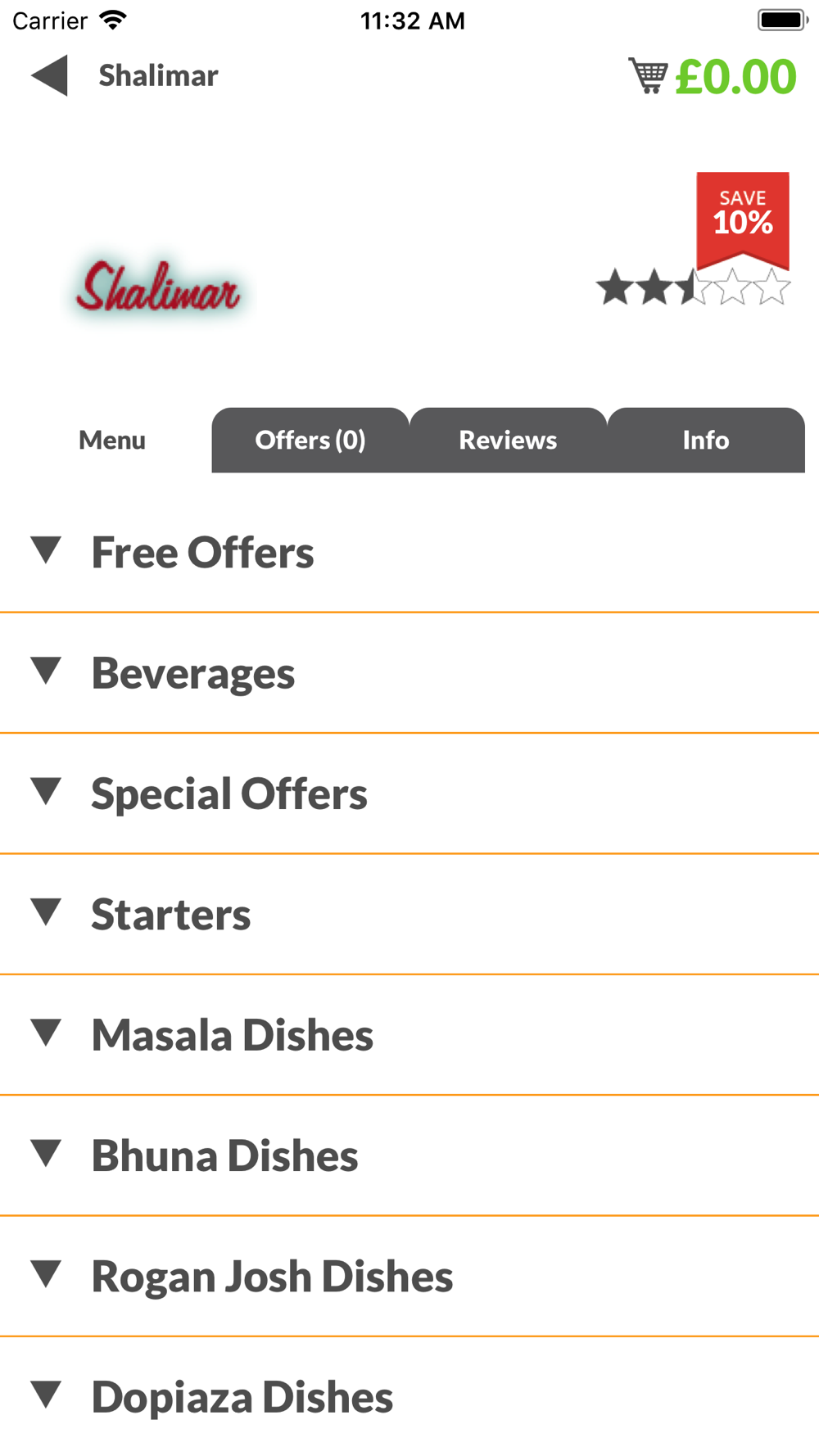Expand the Starters category
The height and width of the screenshot is (1456, 819).
click(x=409, y=914)
